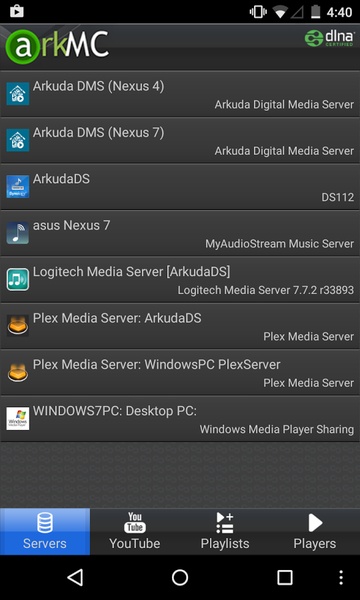Select Plex Media Server: WindowsPC PlexServer

point(180,373)
